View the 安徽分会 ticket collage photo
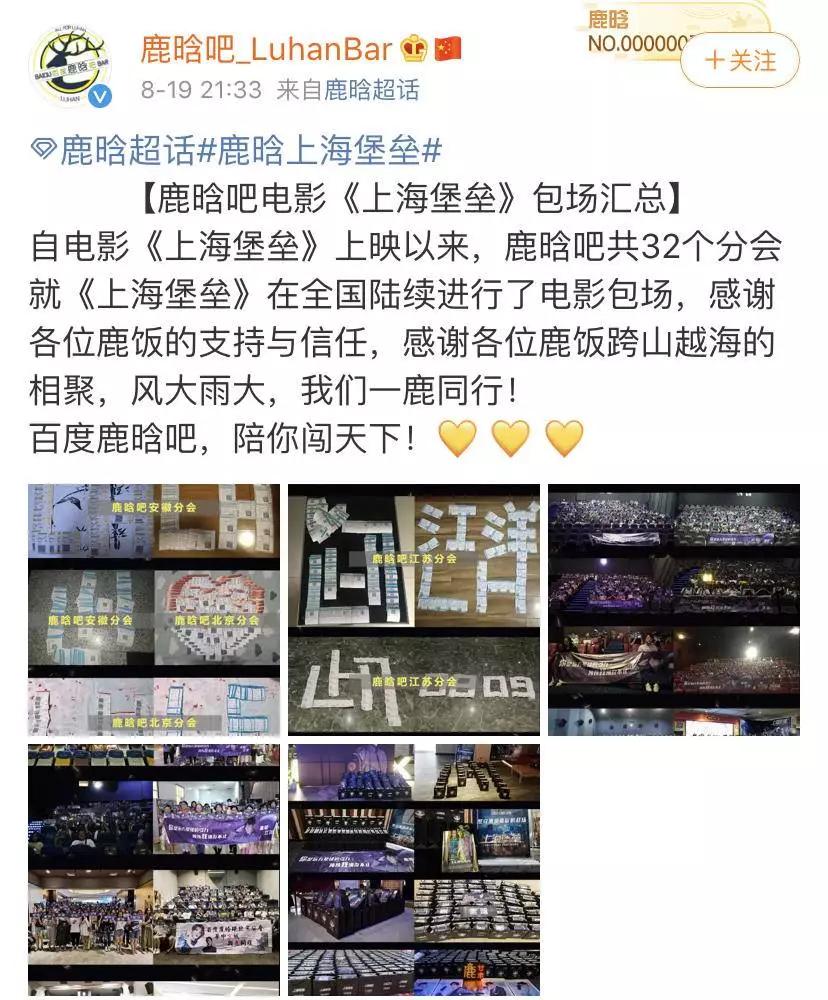Screen dimensions: 828x1000 pos(153,609)
